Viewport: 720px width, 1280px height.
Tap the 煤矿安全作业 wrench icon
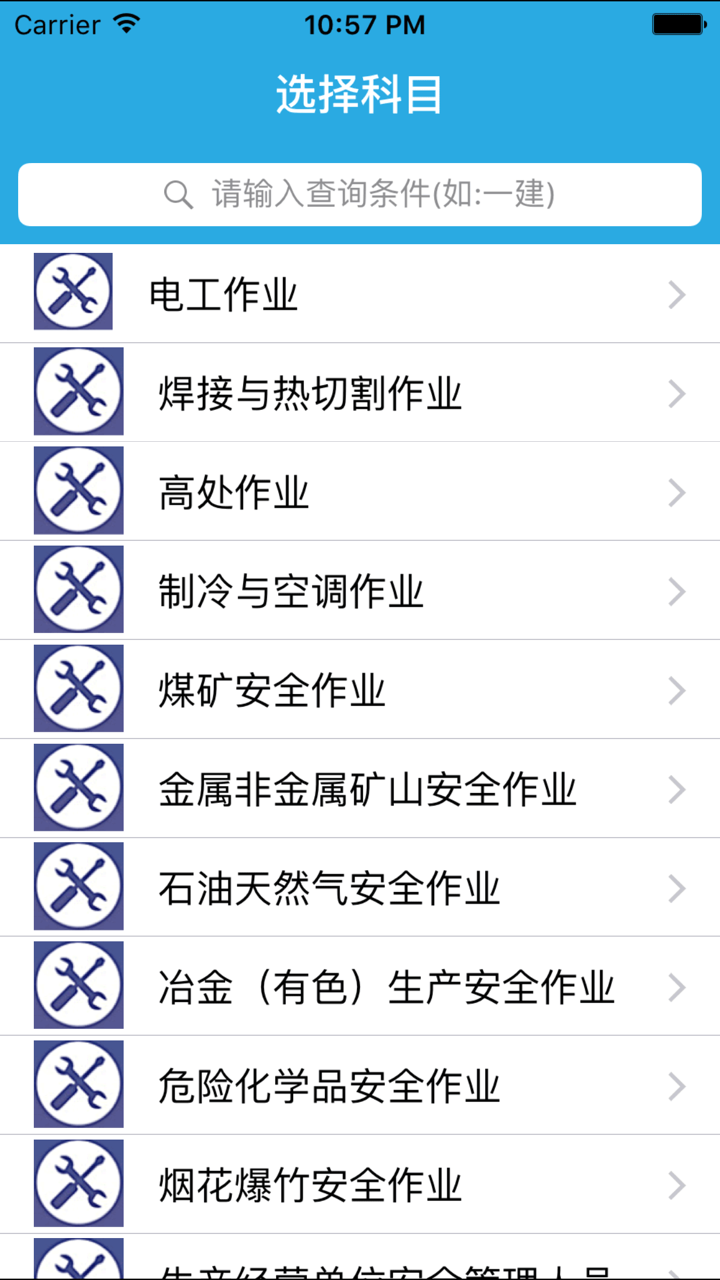79,688
